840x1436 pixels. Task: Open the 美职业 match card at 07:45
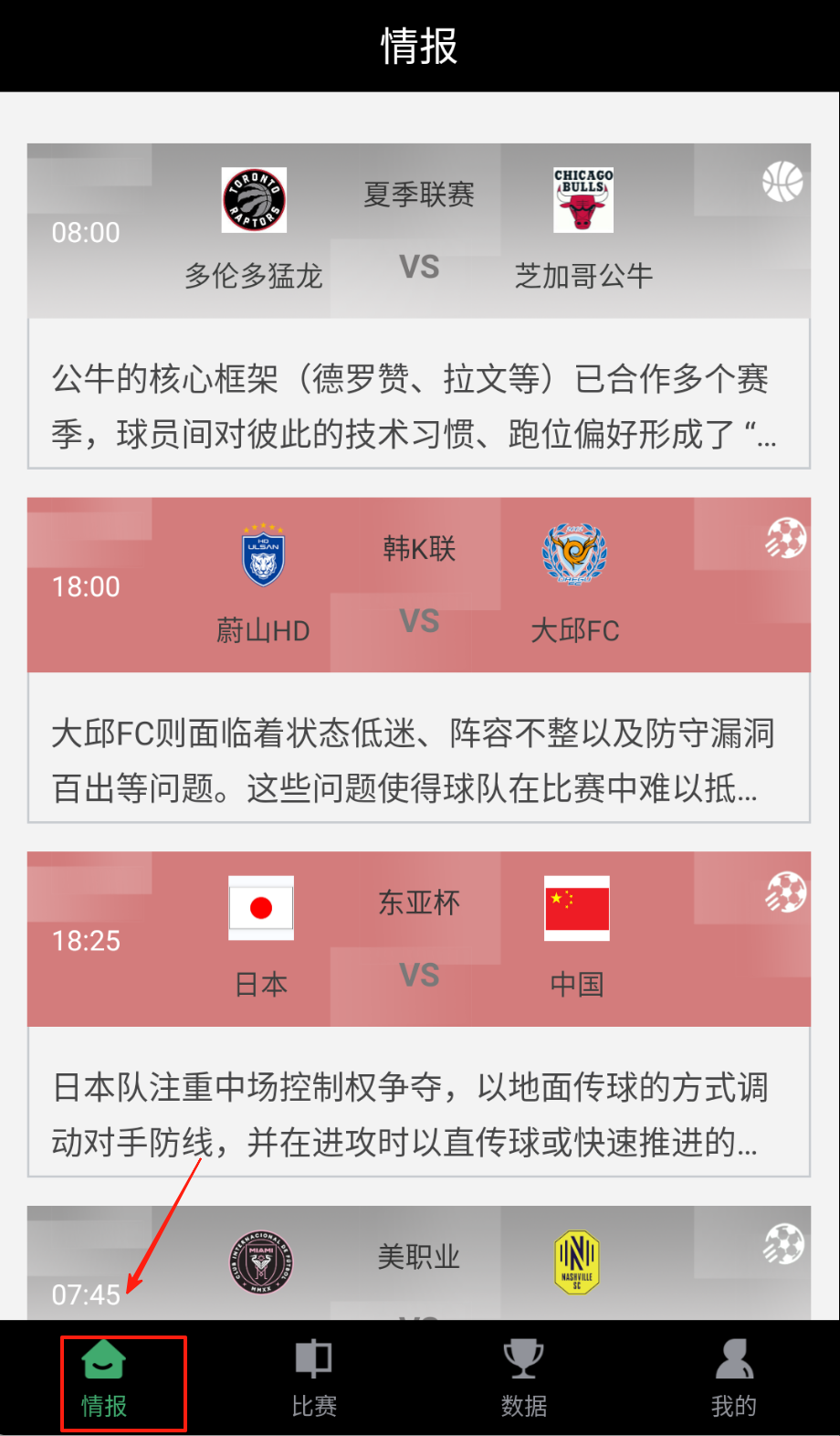[x=419, y=1263]
